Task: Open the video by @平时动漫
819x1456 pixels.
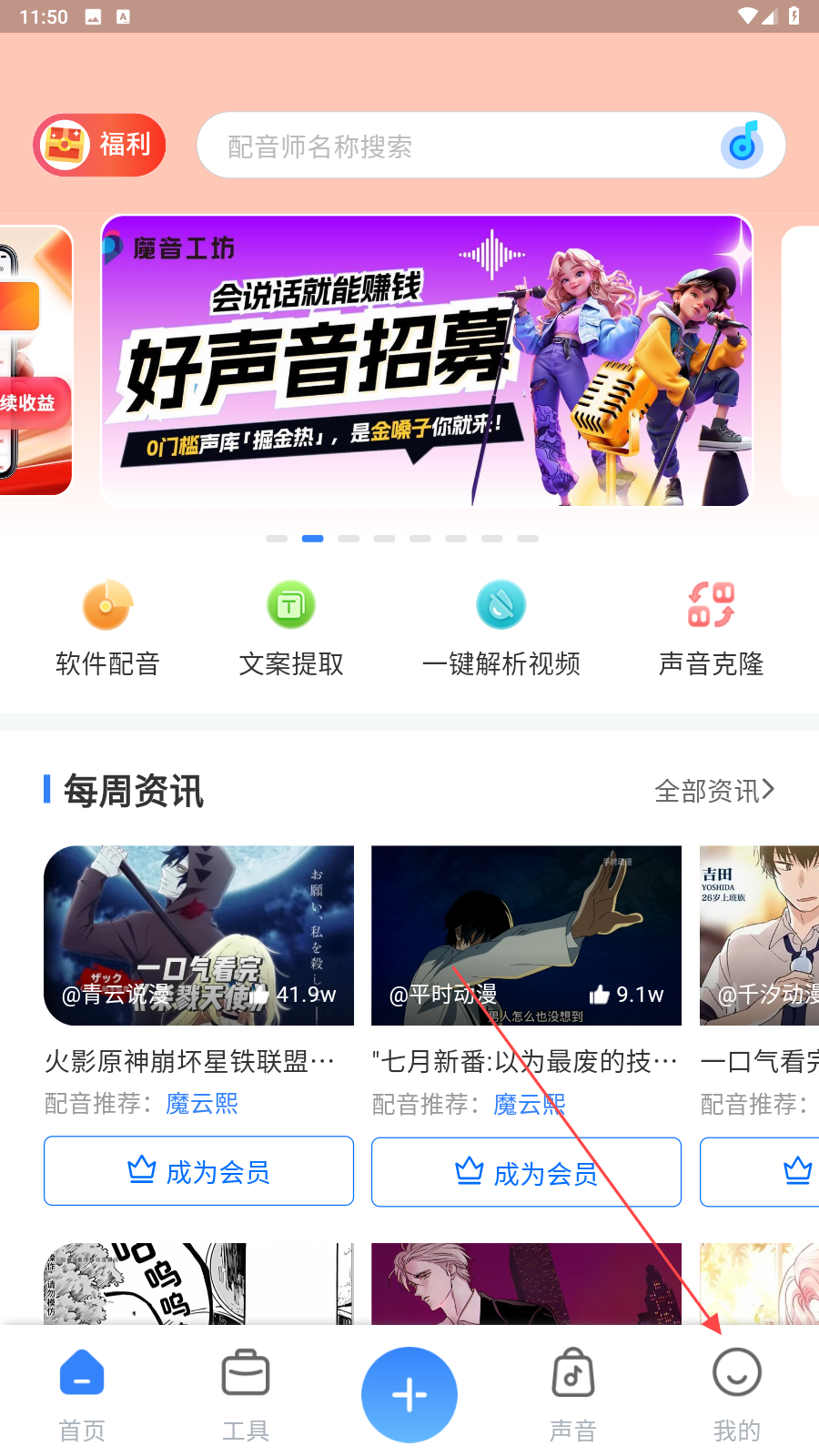Action: click(x=526, y=935)
